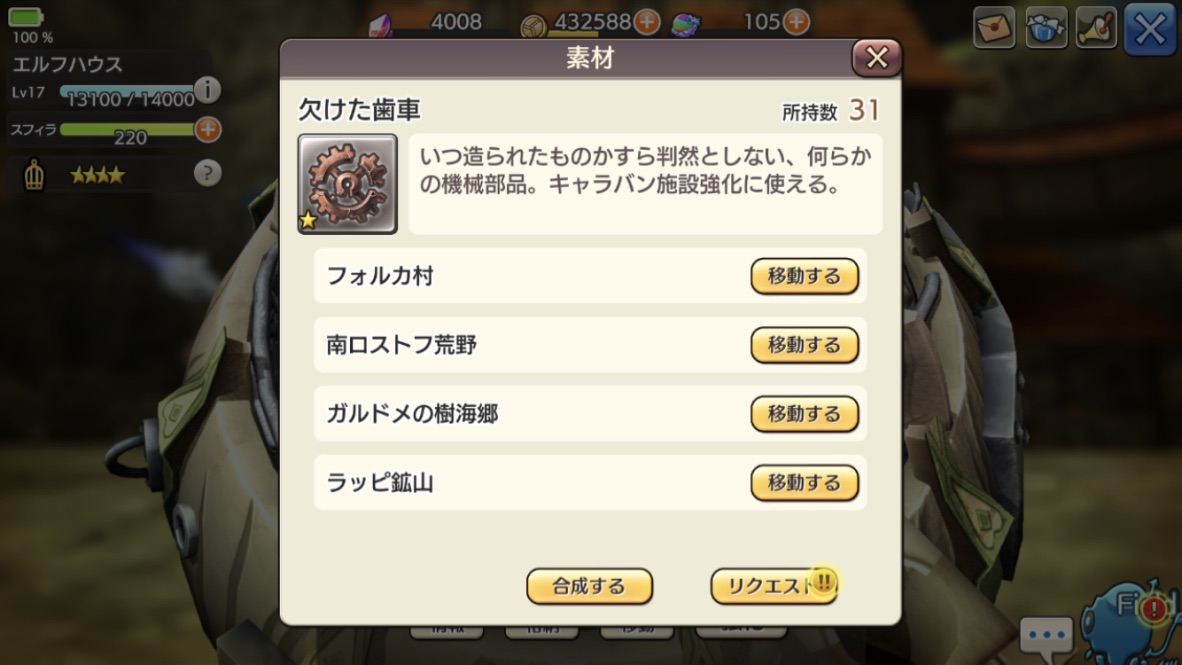Open the chat speech bubble
The width and height of the screenshot is (1182, 665).
click(x=1046, y=635)
